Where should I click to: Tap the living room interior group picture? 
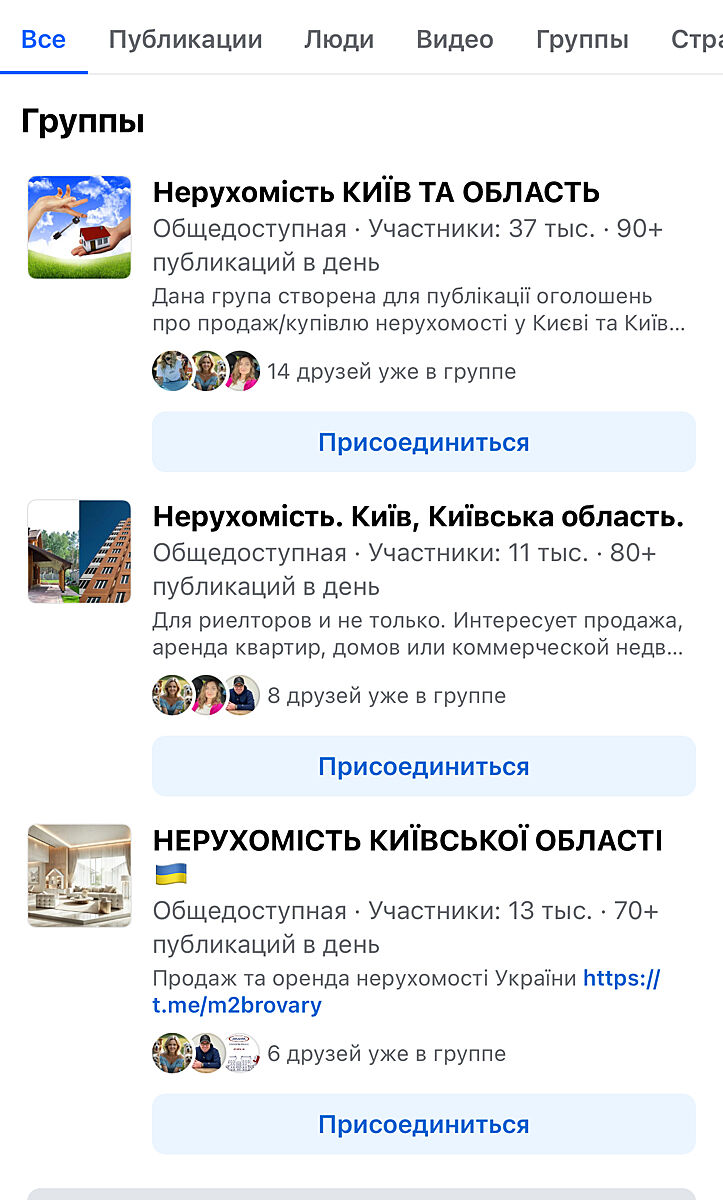[x=79, y=875]
